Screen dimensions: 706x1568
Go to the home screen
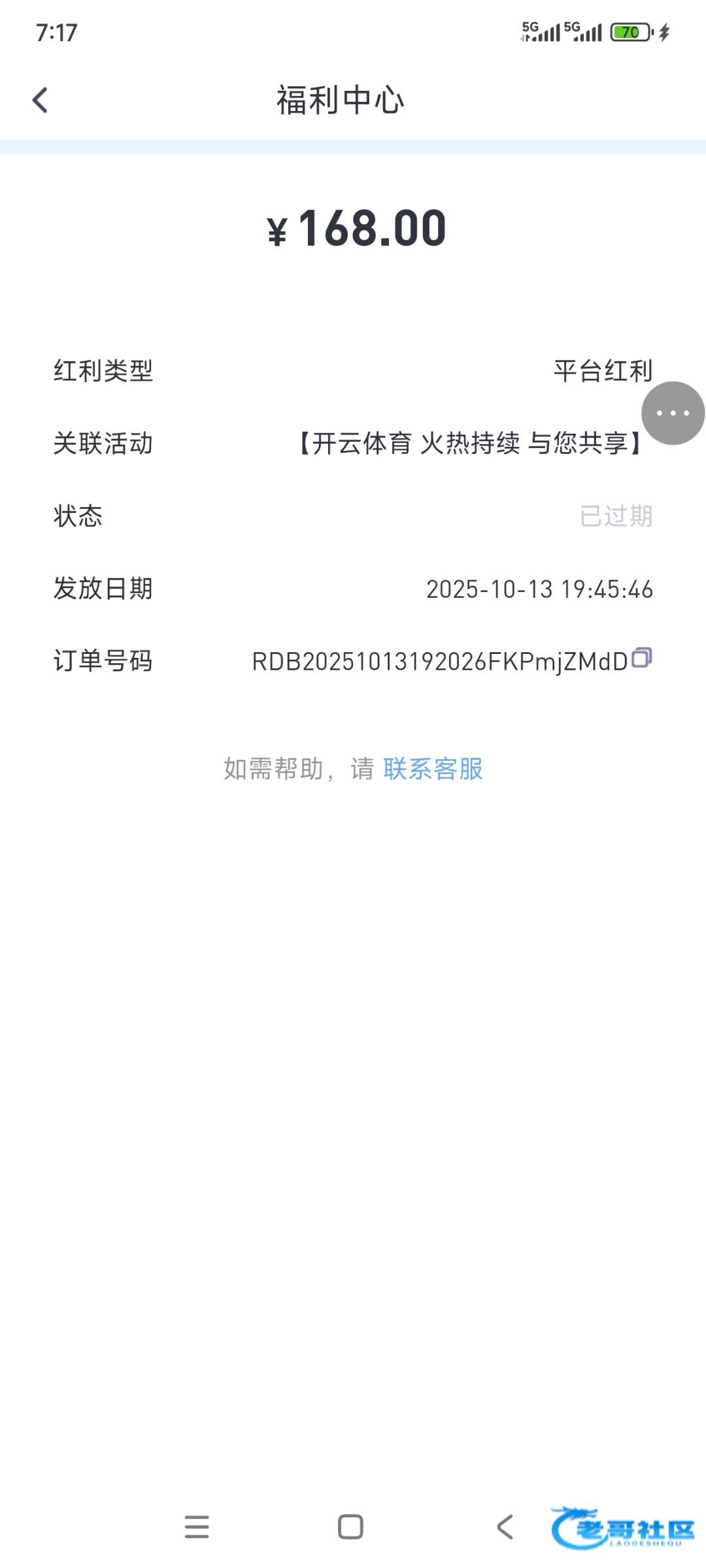(x=350, y=1527)
